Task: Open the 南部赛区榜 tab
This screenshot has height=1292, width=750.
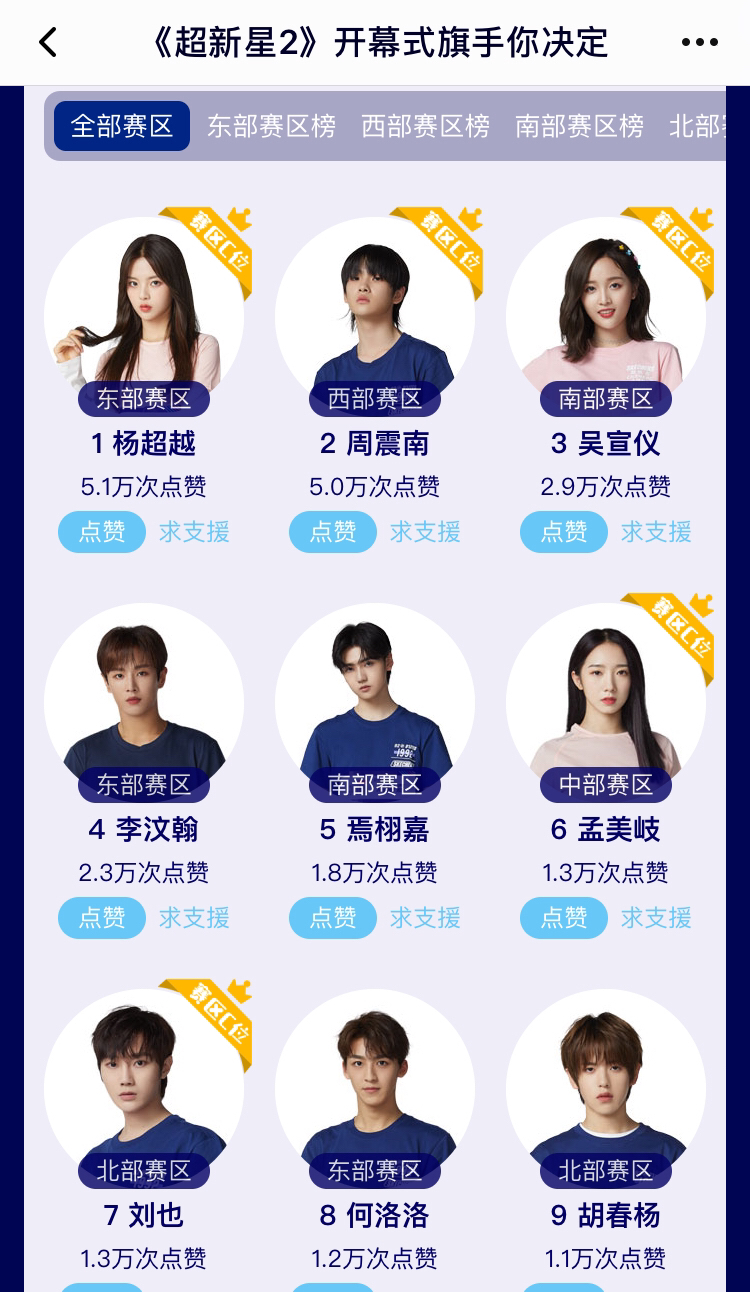Action: click(x=579, y=126)
